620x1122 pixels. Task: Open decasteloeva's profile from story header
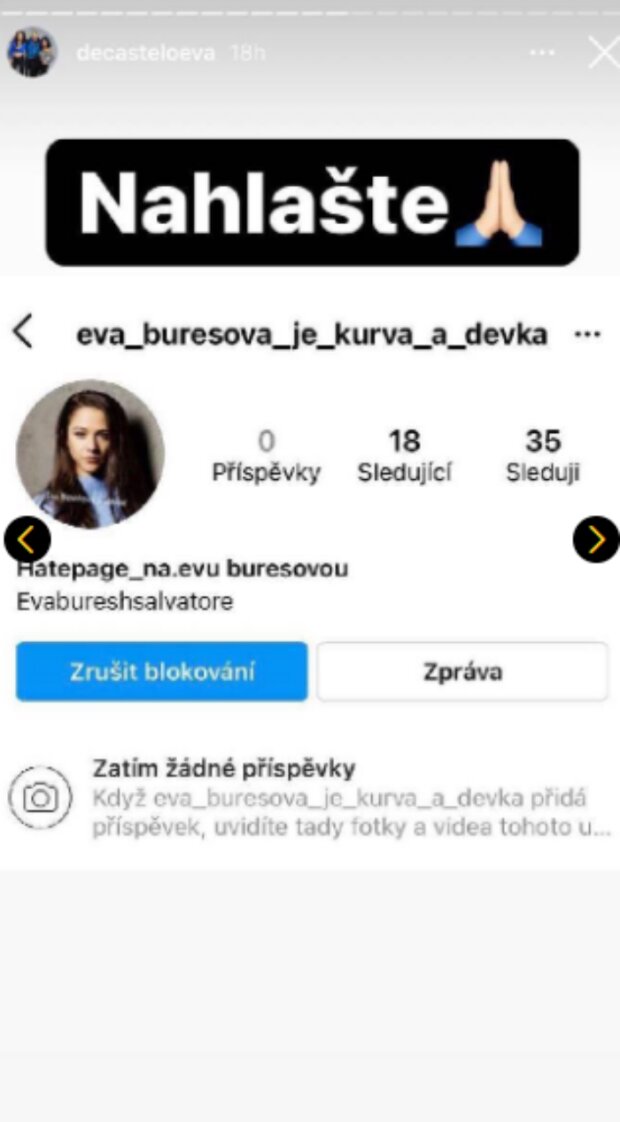coord(145,53)
